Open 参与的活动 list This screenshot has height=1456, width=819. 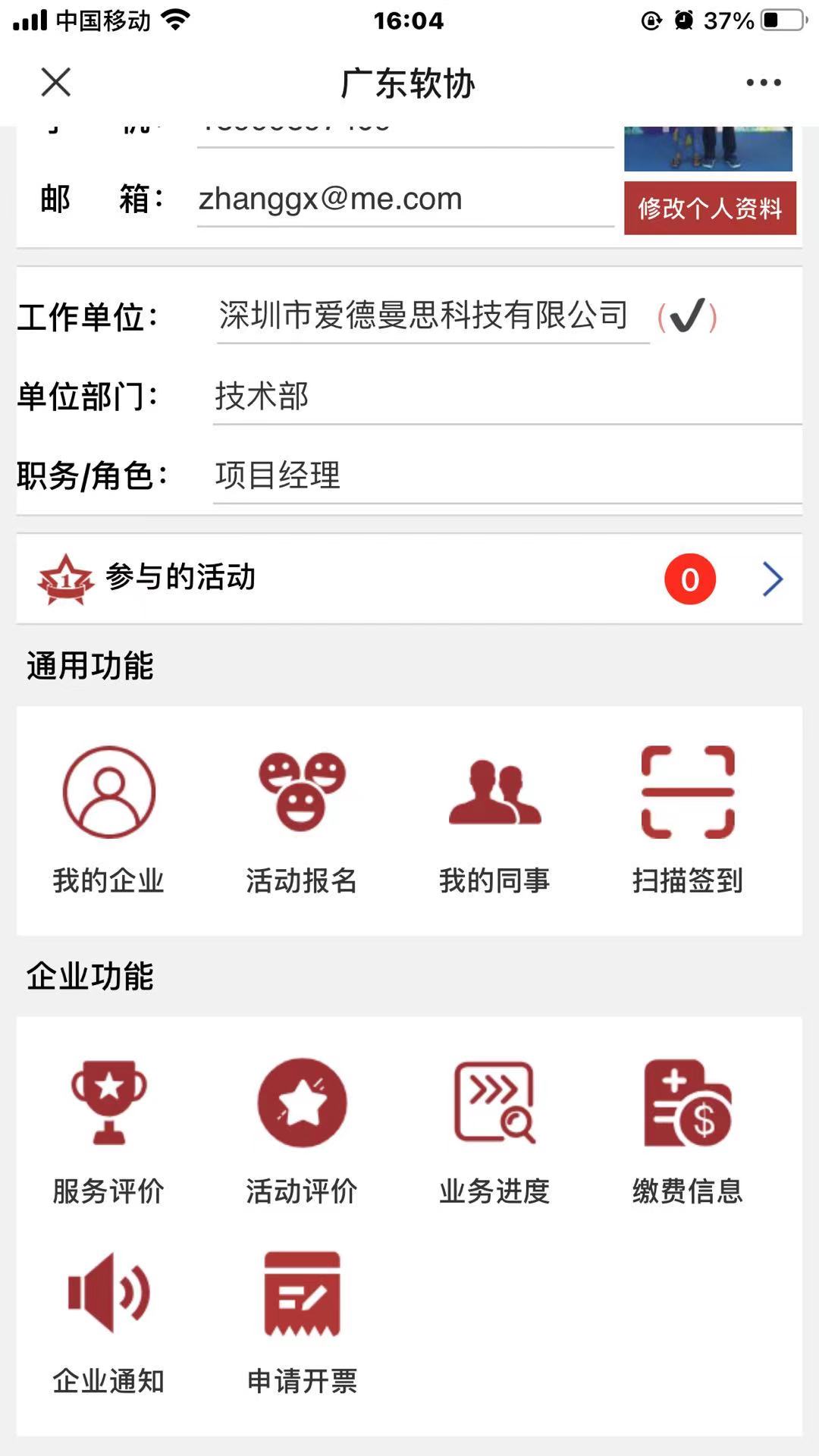click(409, 579)
